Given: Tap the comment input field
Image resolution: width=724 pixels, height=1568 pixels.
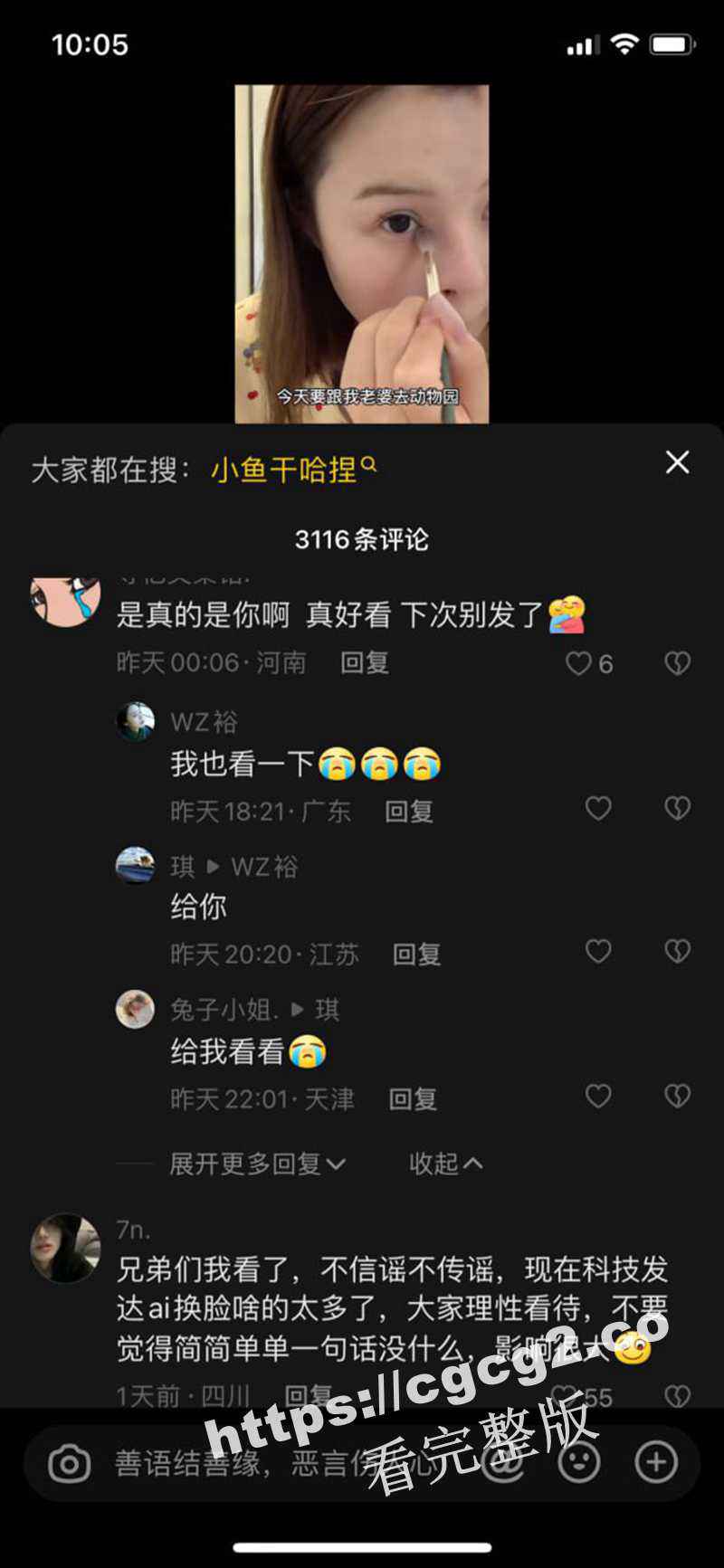Looking at the screenshot, I should click(x=271, y=1463).
